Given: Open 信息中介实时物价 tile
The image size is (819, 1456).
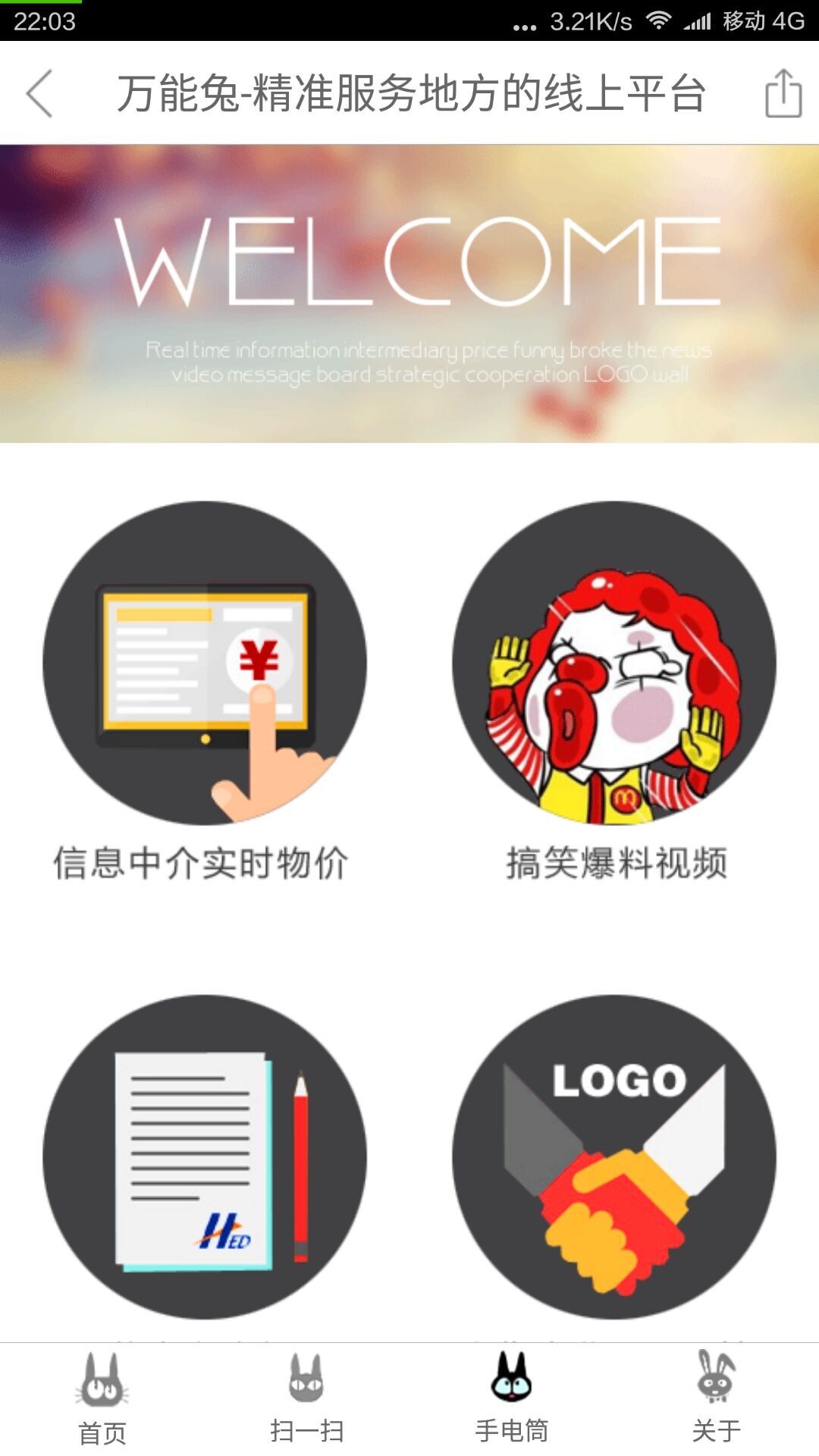Looking at the screenshot, I should [x=205, y=663].
